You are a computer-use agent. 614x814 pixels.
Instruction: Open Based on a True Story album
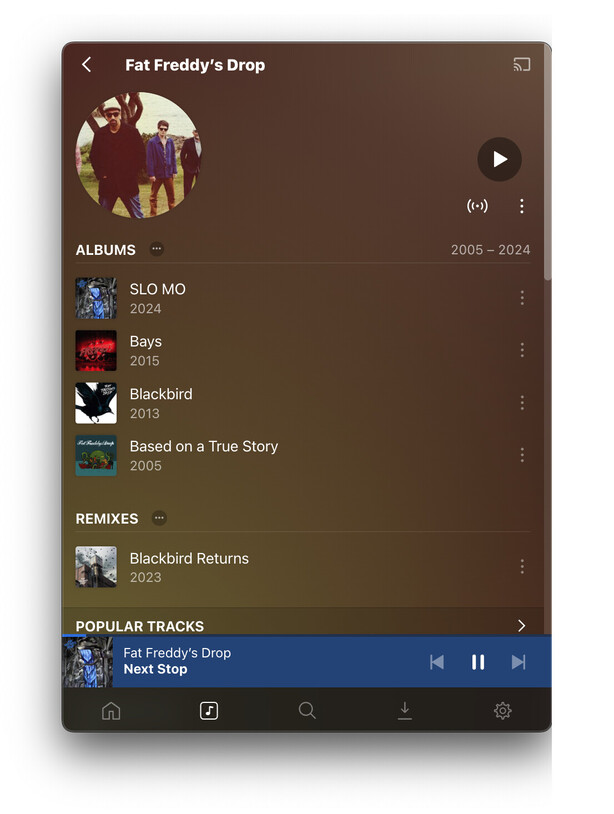(x=203, y=454)
